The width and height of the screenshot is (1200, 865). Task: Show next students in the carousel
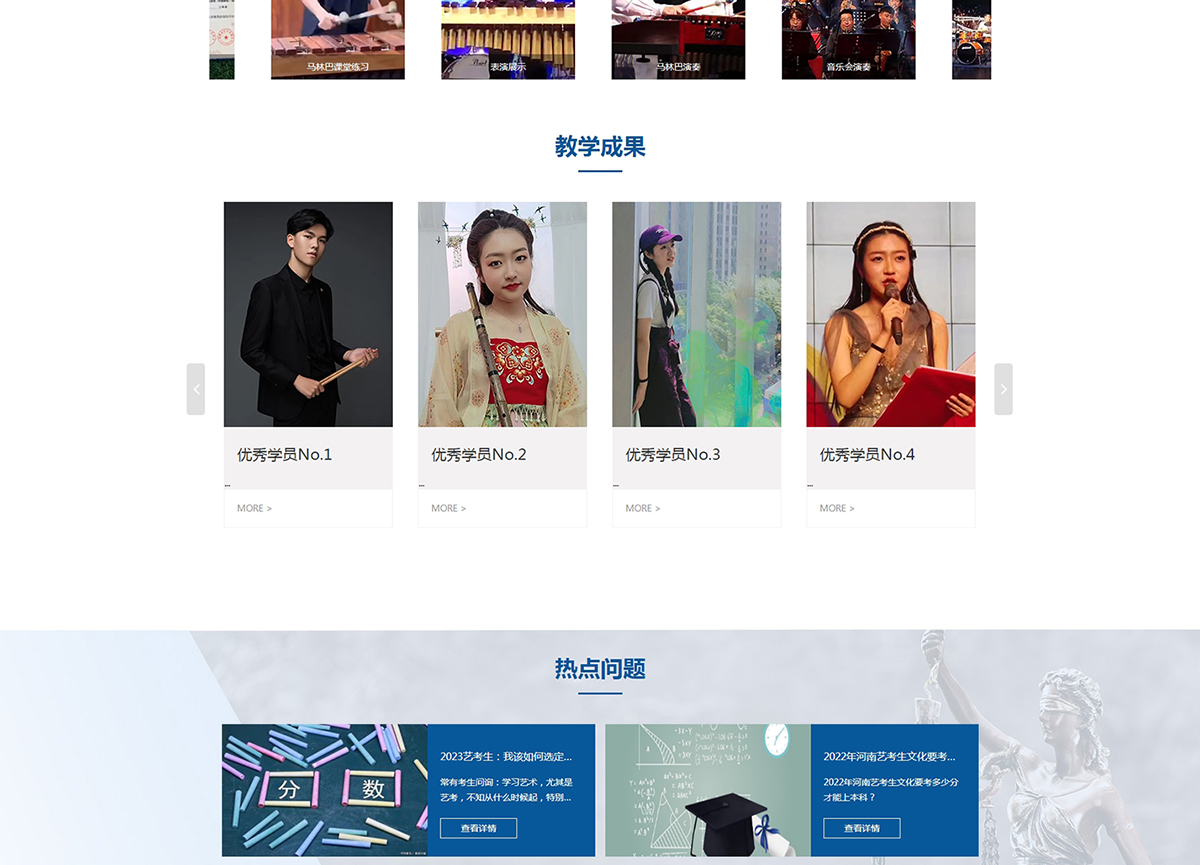[x=1003, y=389]
